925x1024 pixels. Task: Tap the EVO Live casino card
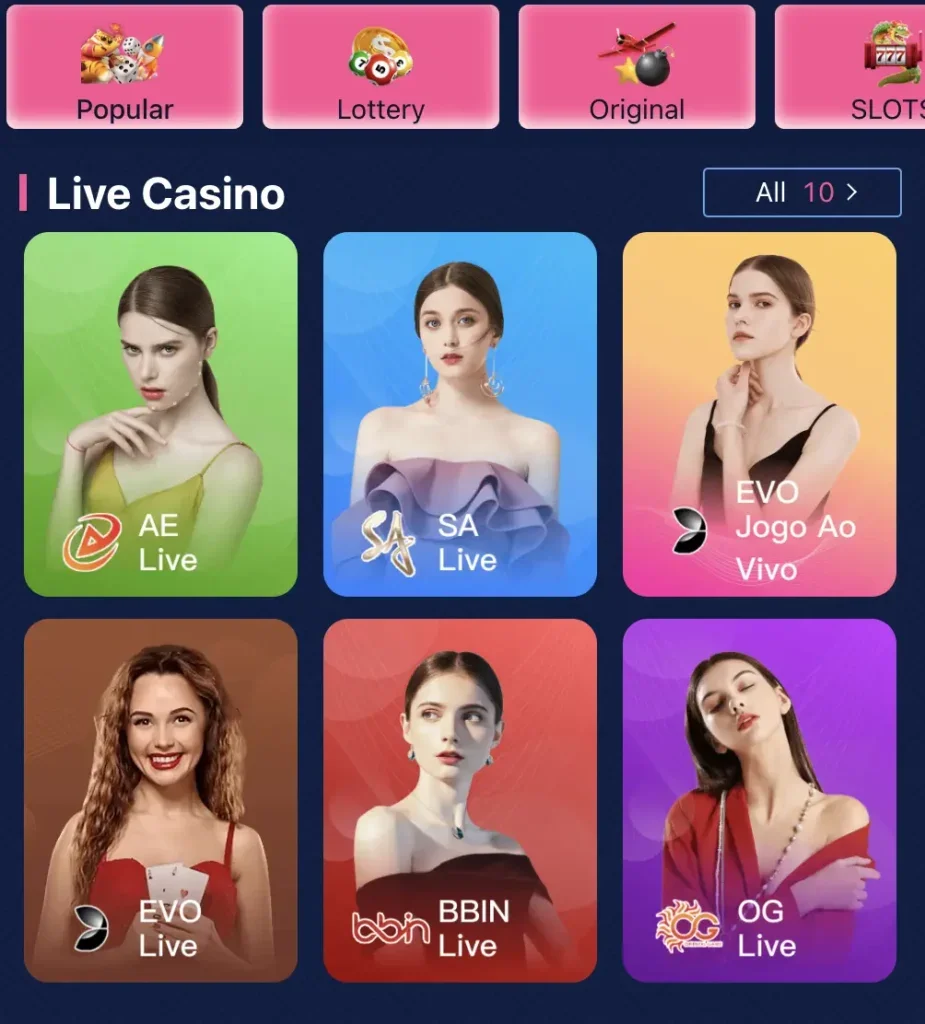tap(161, 800)
